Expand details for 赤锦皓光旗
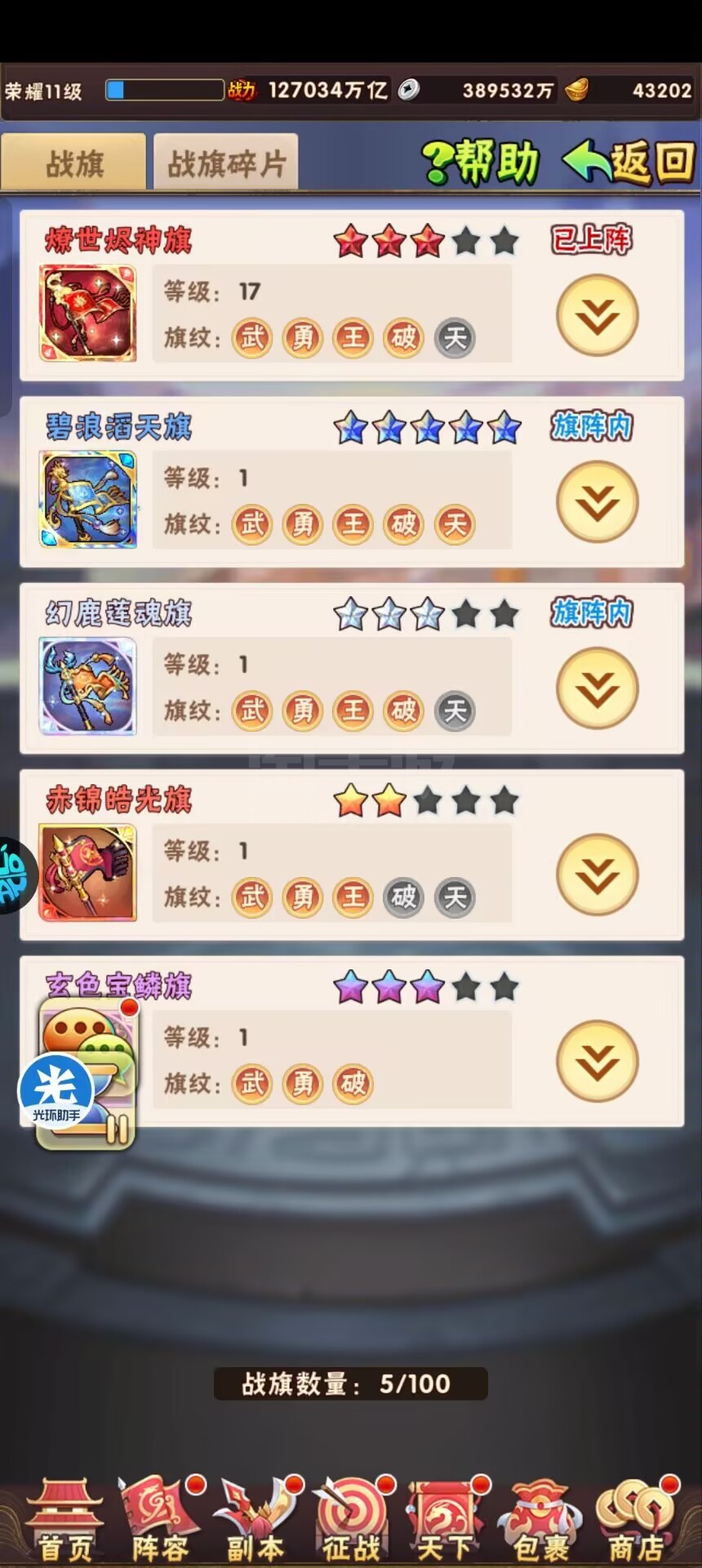Screen dimensions: 702x1568 (598, 875)
